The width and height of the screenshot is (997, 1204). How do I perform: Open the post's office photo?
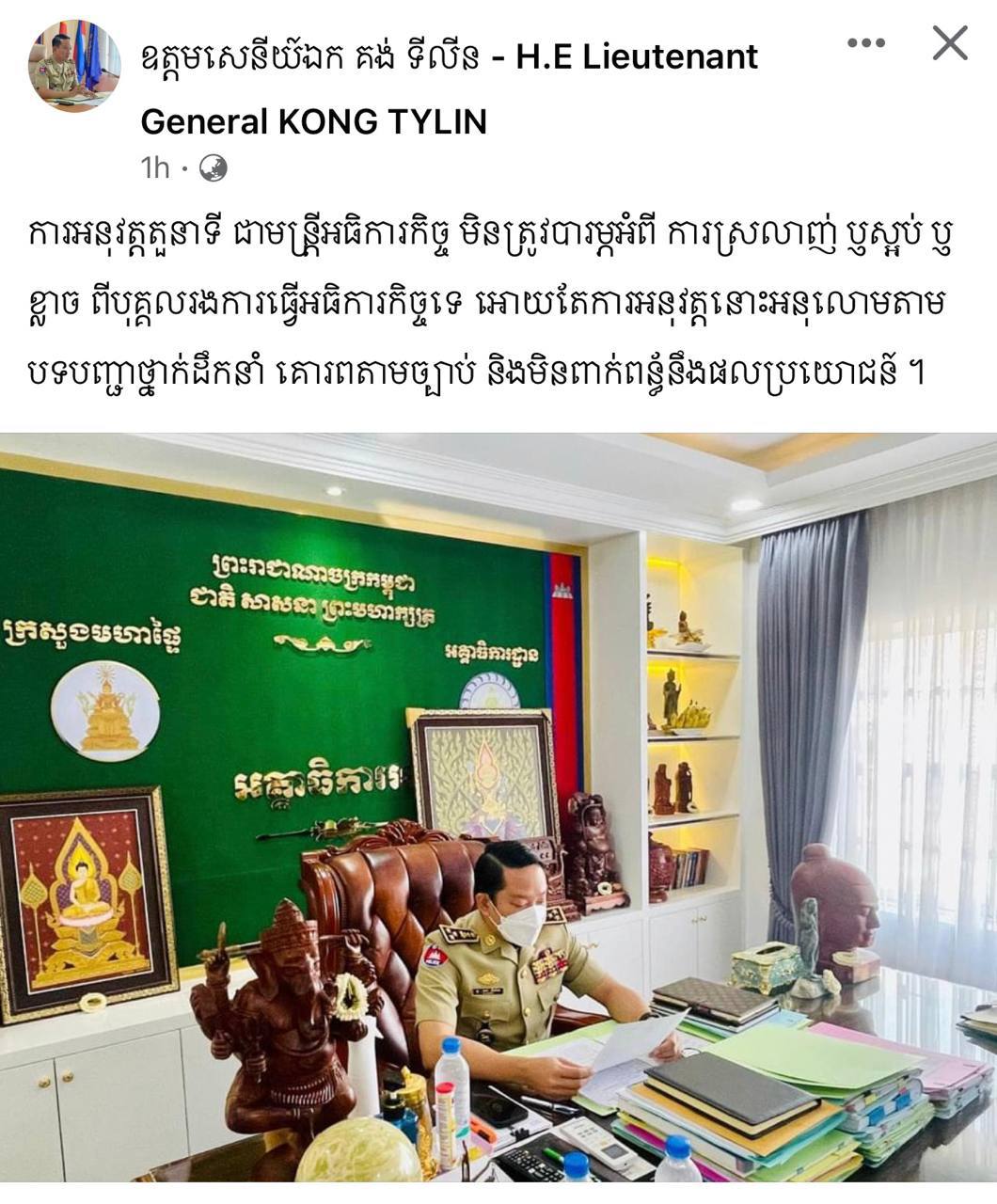pos(498,807)
